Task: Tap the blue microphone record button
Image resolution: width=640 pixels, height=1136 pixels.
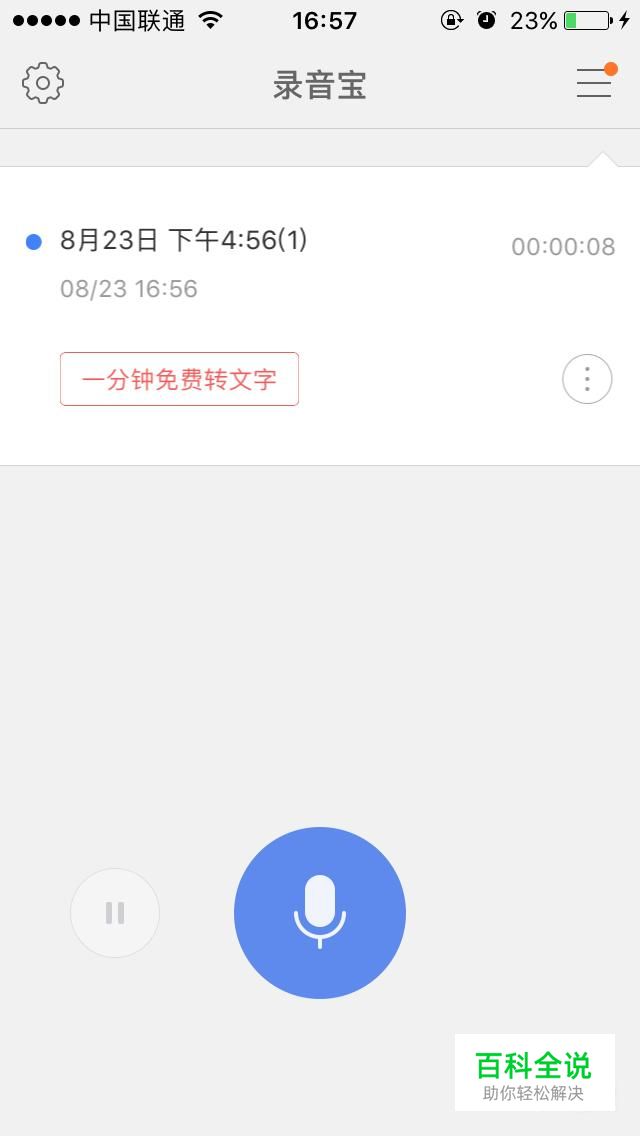Action: [x=320, y=912]
